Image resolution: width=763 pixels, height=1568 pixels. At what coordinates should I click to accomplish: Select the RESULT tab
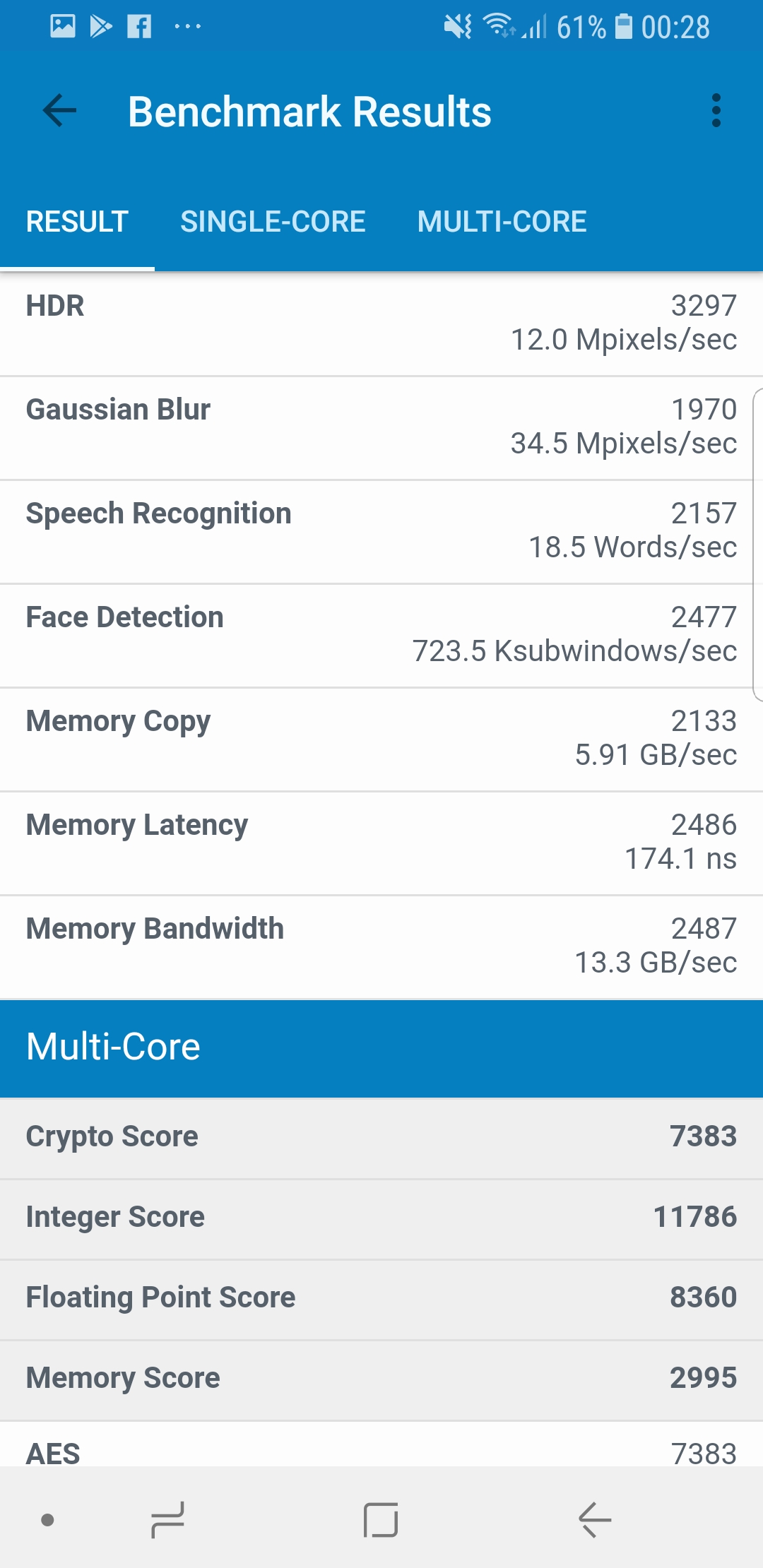pos(77,222)
